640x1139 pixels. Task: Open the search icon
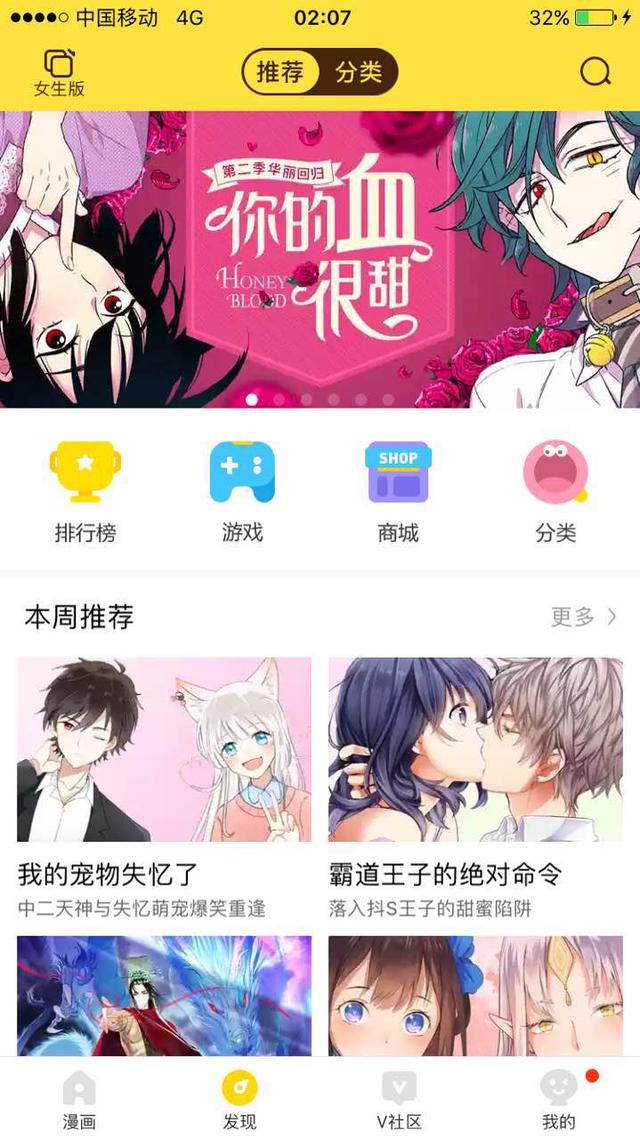595,72
